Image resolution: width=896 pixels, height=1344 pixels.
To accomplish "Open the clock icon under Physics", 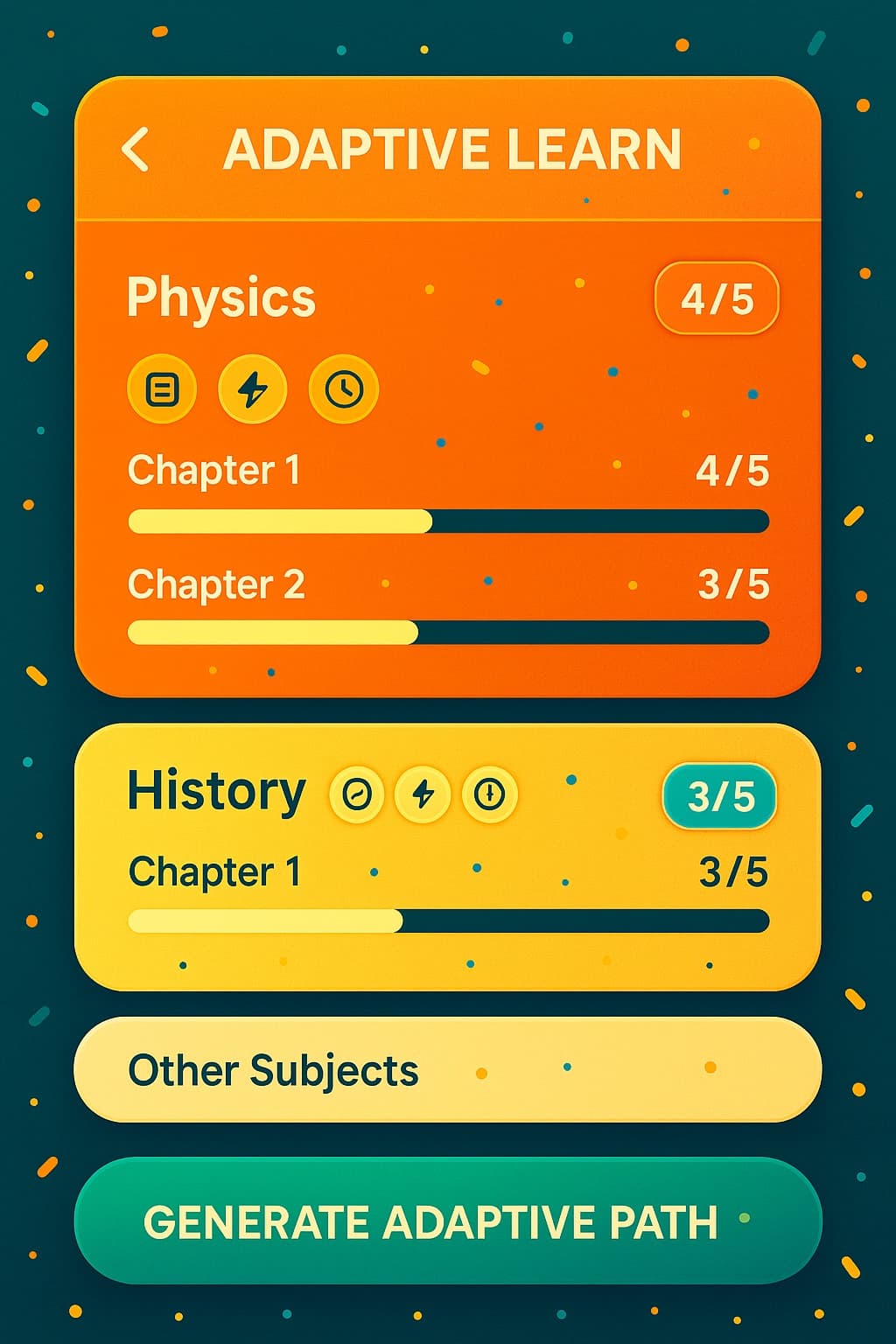I will 344,388.
